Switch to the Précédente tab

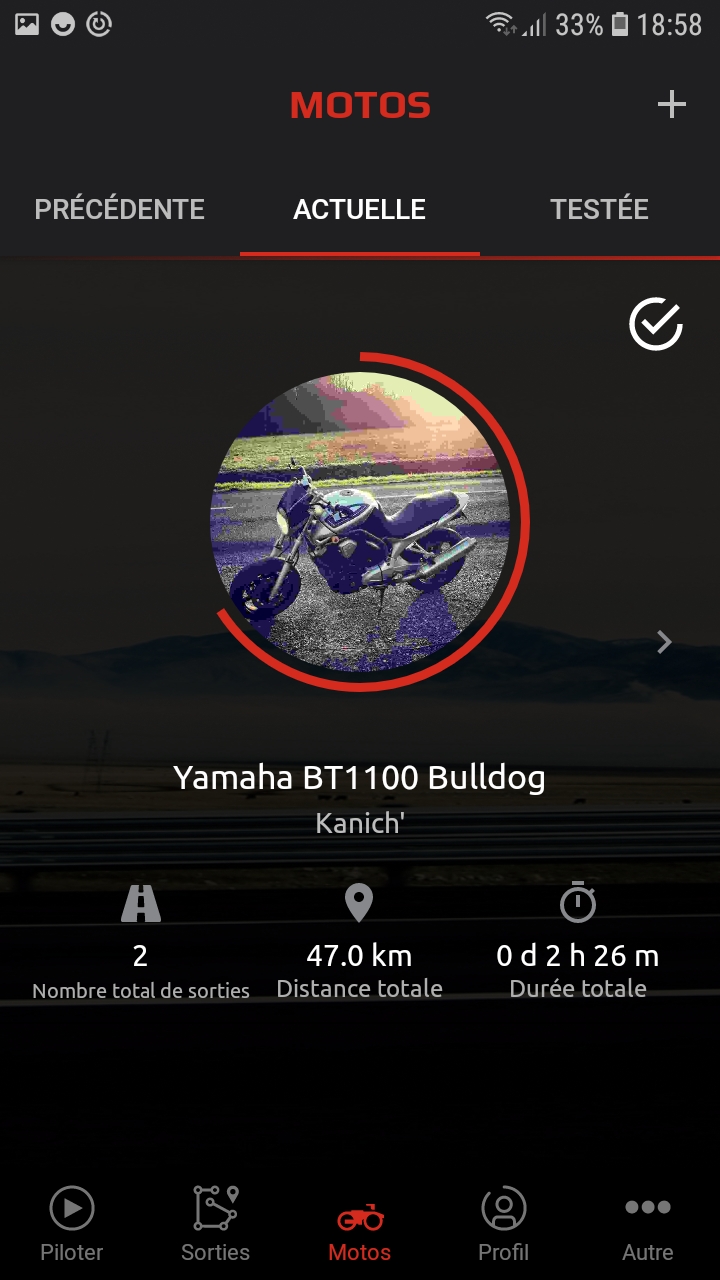(x=120, y=209)
